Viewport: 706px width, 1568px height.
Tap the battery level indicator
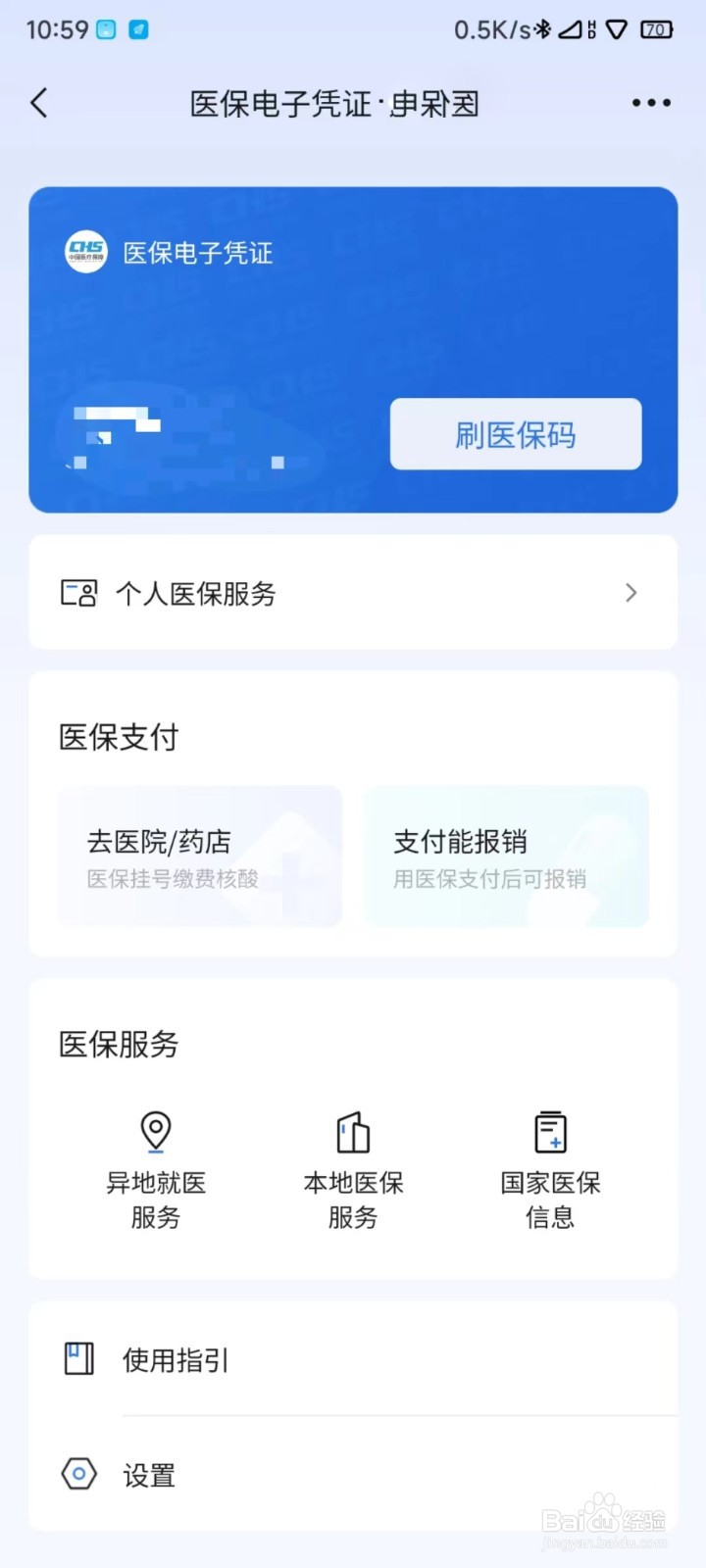657,29
